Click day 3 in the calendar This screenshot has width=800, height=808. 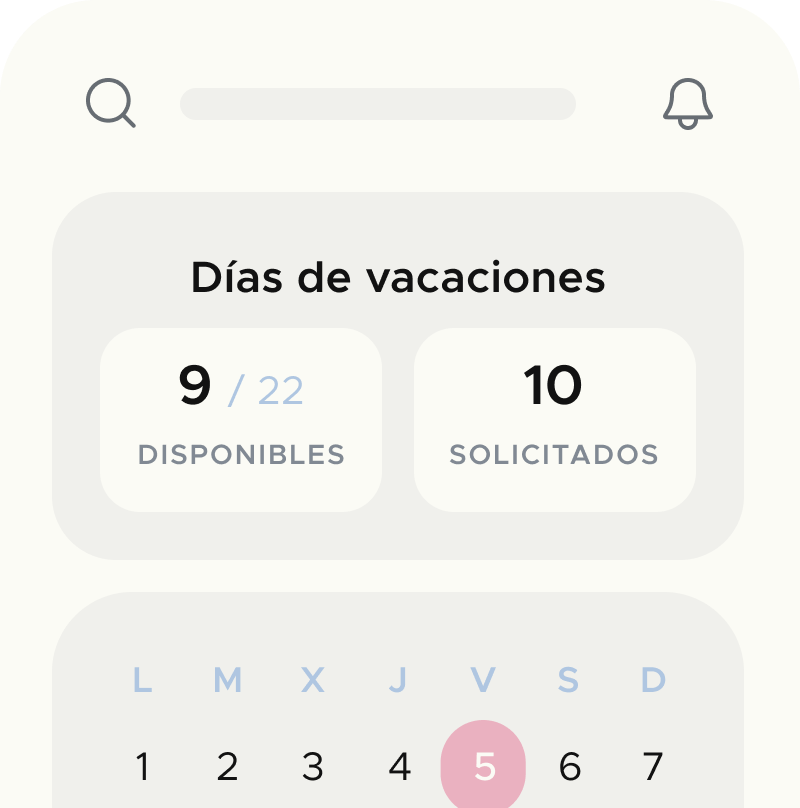(x=314, y=767)
